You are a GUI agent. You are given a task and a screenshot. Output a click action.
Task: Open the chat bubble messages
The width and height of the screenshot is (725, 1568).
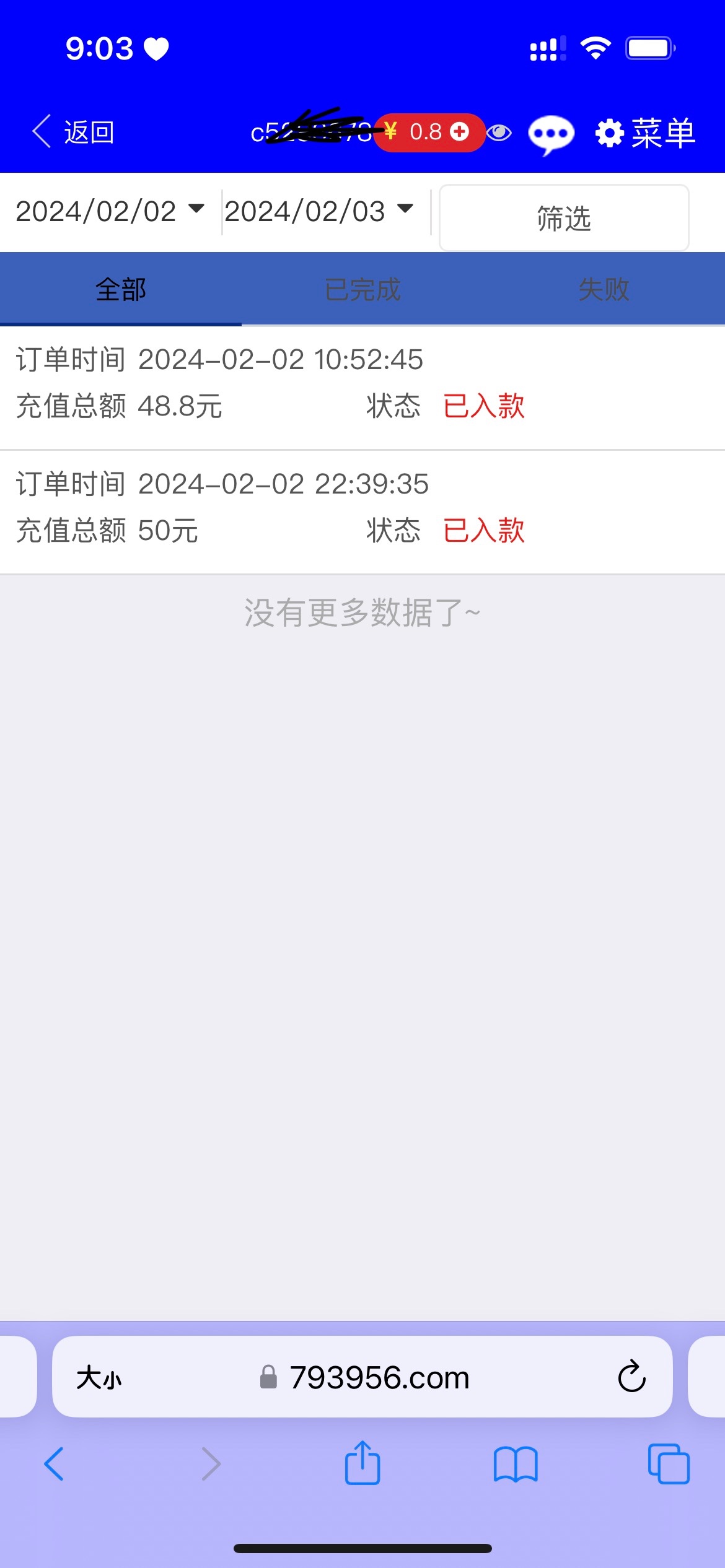pyautogui.click(x=551, y=134)
